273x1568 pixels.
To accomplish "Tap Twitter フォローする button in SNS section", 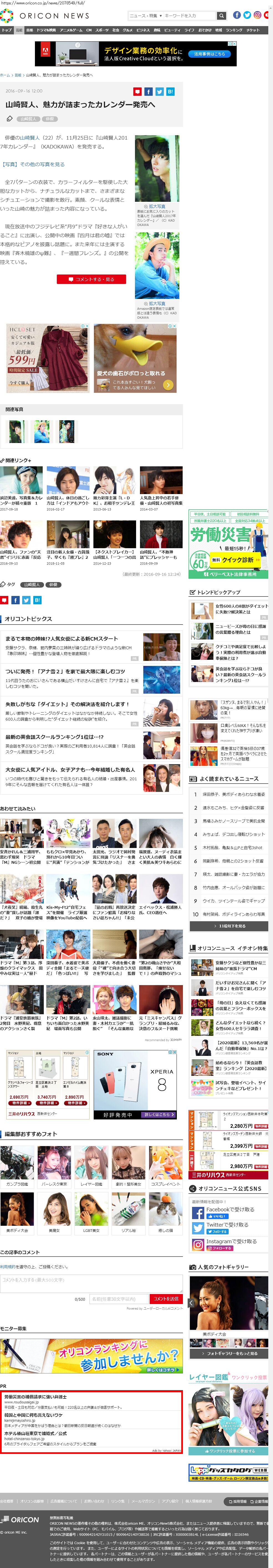I will 217,1232.
